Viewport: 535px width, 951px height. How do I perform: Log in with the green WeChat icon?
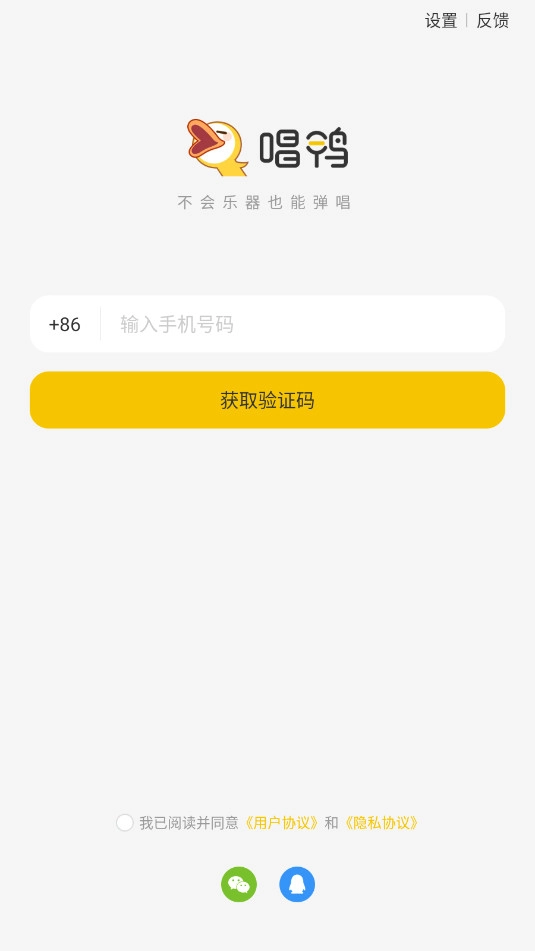(x=239, y=884)
